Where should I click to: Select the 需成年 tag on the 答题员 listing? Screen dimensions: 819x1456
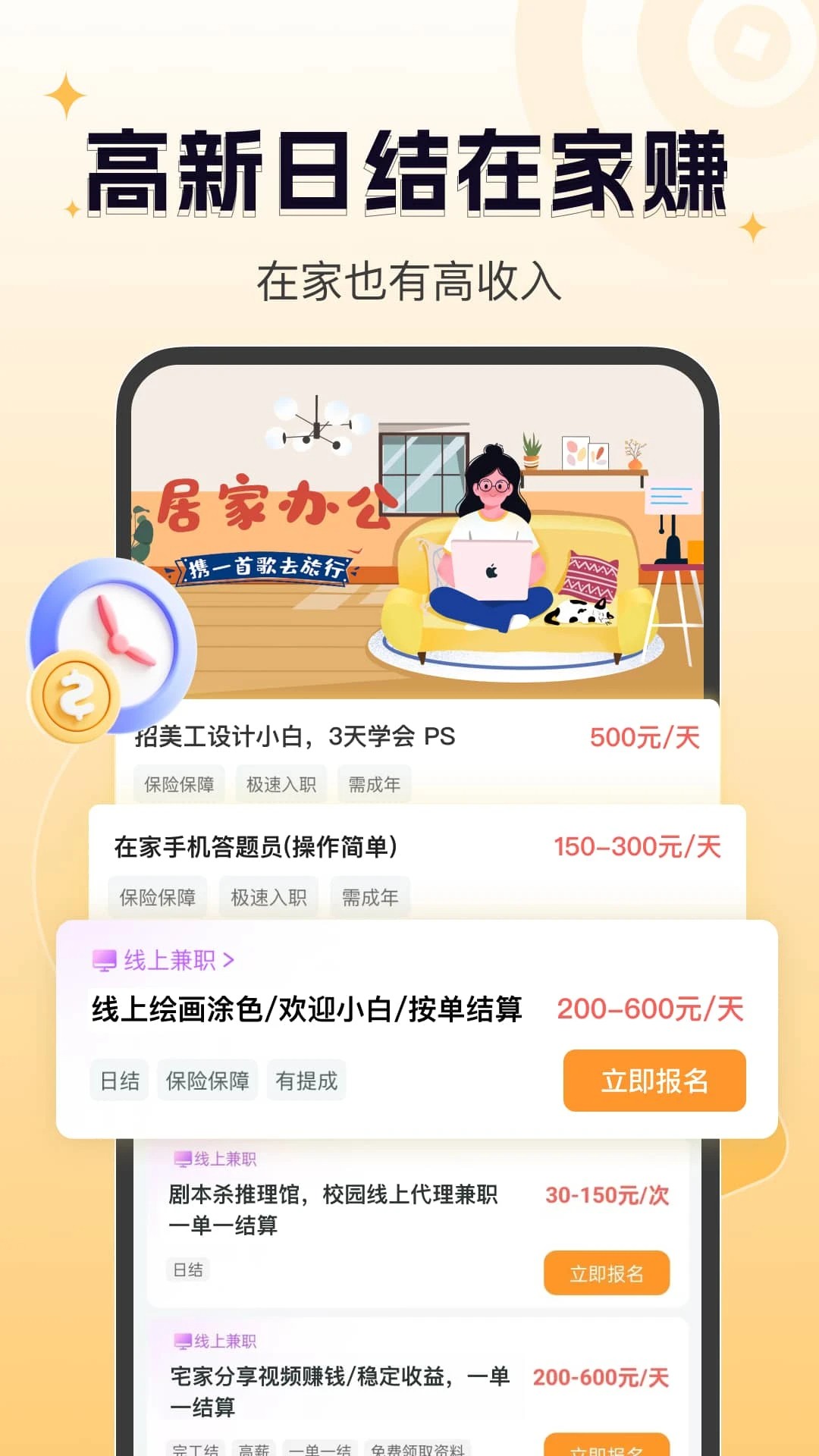coord(371,896)
